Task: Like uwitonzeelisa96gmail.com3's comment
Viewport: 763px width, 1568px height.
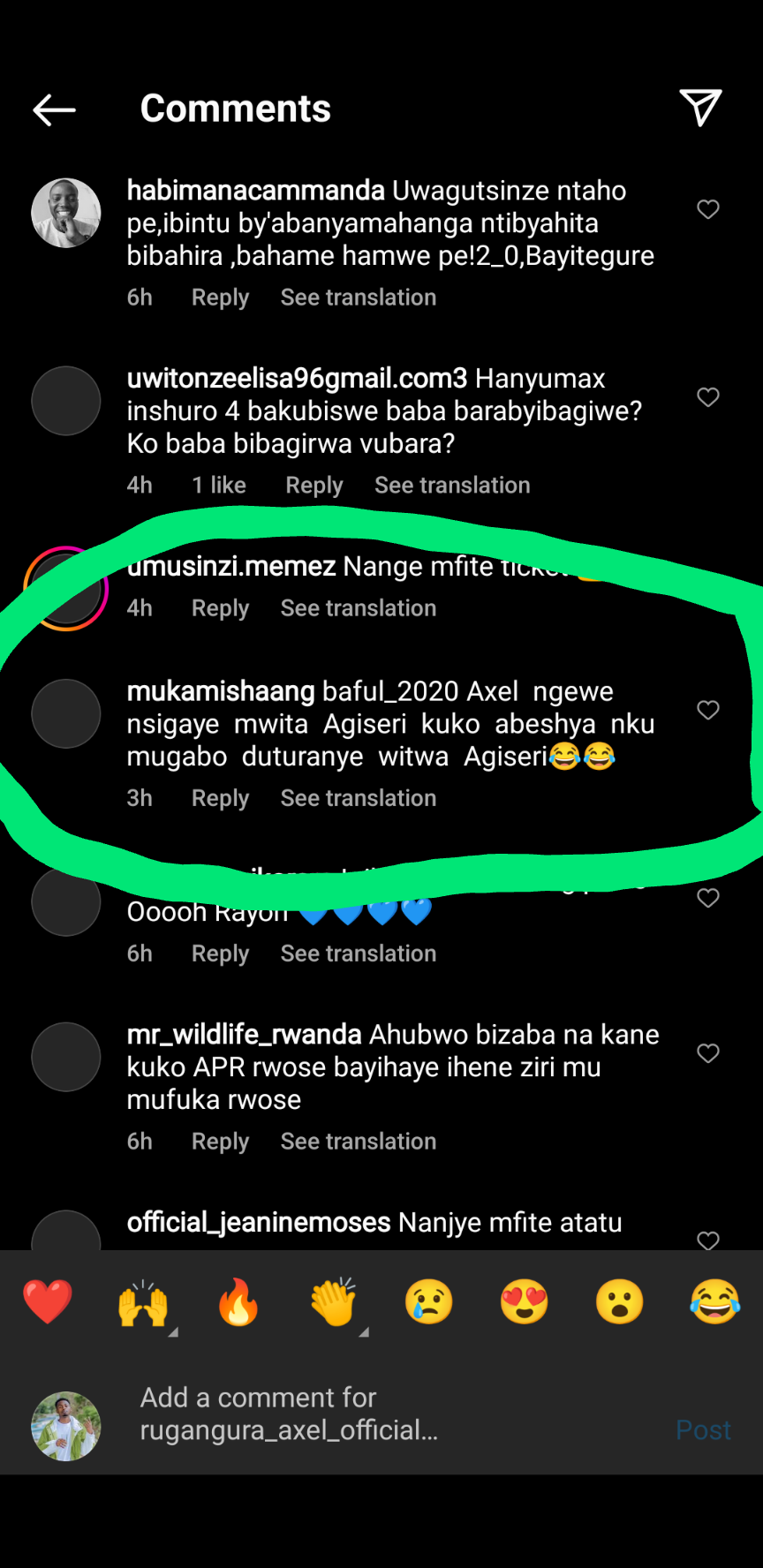Action: click(707, 397)
